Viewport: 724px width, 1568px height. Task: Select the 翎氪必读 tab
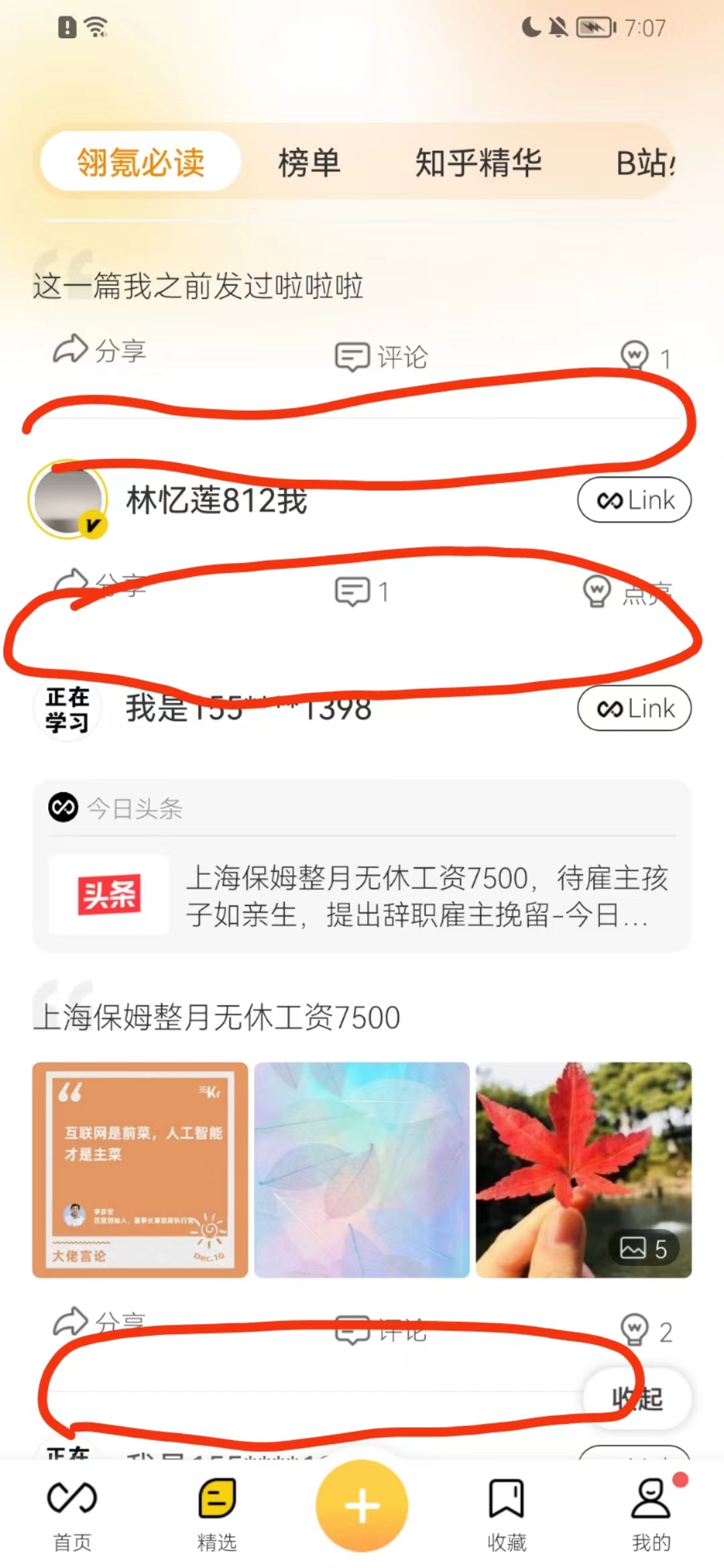[x=141, y=162]
